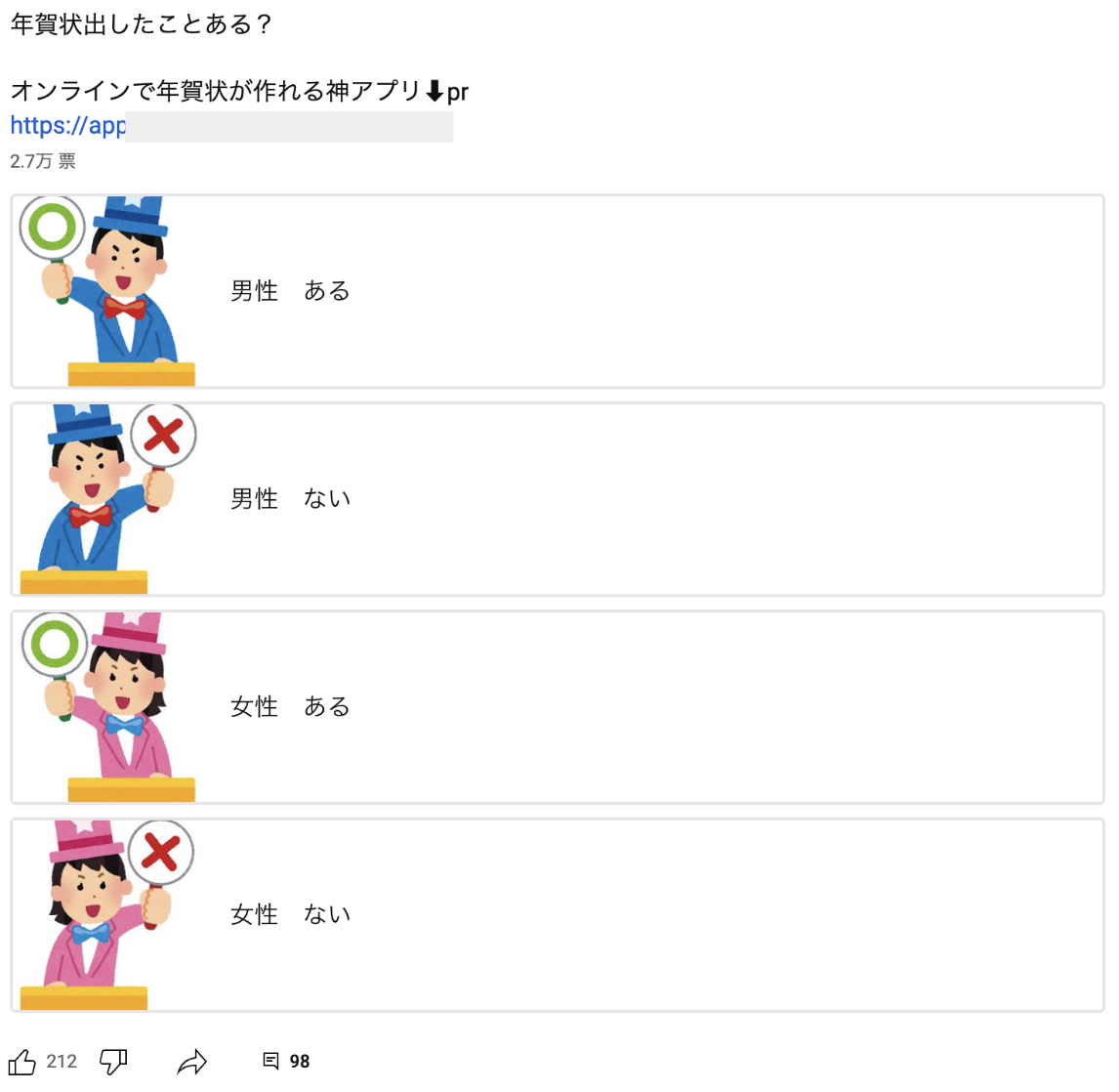Open the https://app link

pos(68,126)
